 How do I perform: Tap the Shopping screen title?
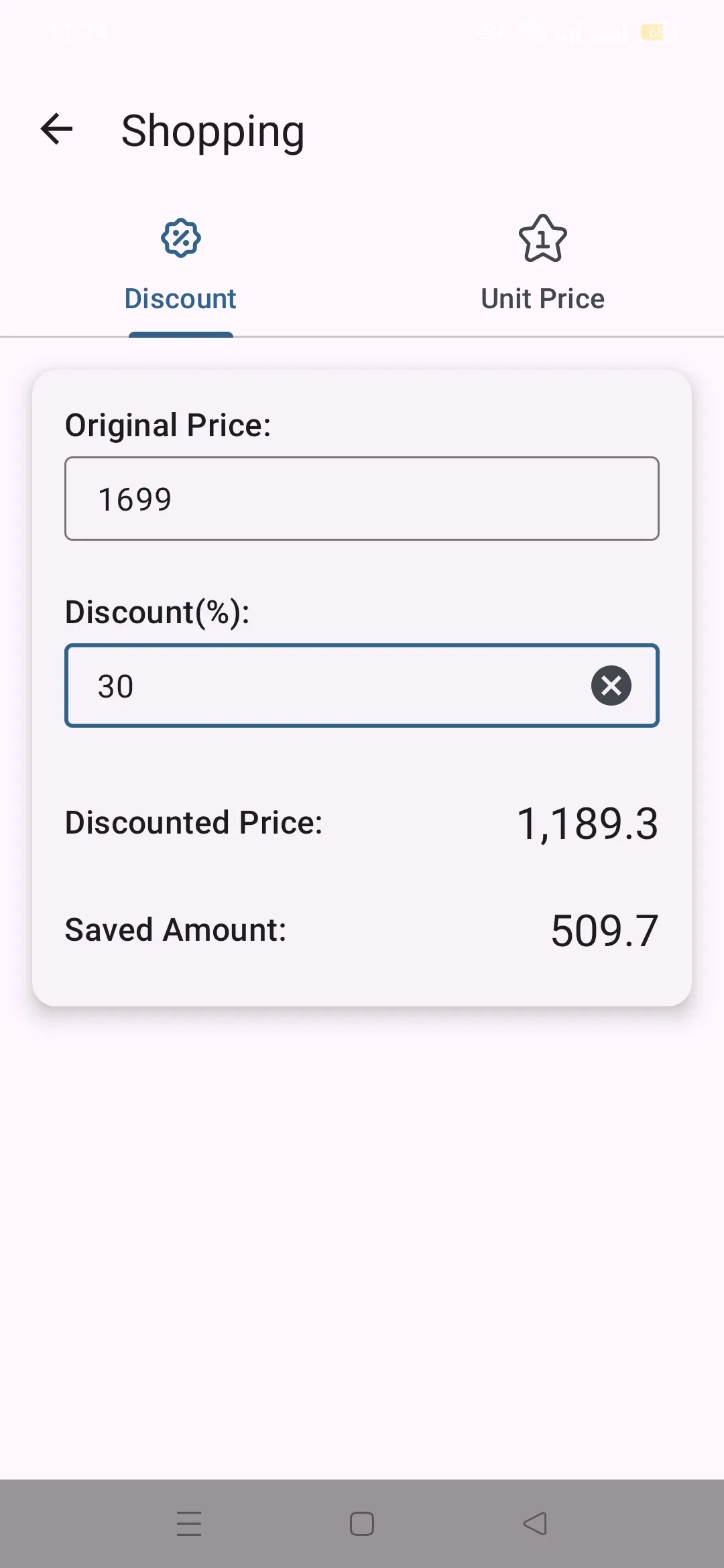213,131
